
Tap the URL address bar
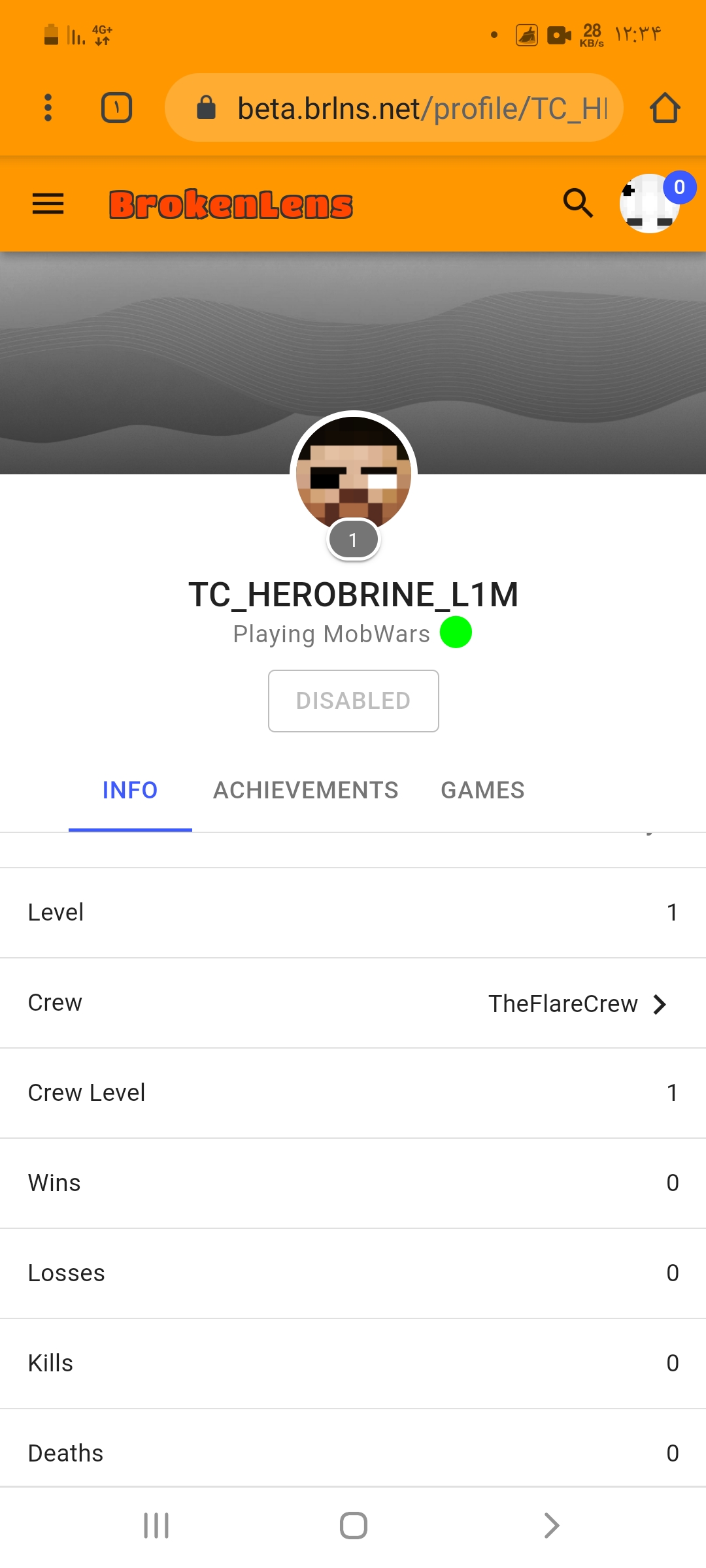coord(394,108)
